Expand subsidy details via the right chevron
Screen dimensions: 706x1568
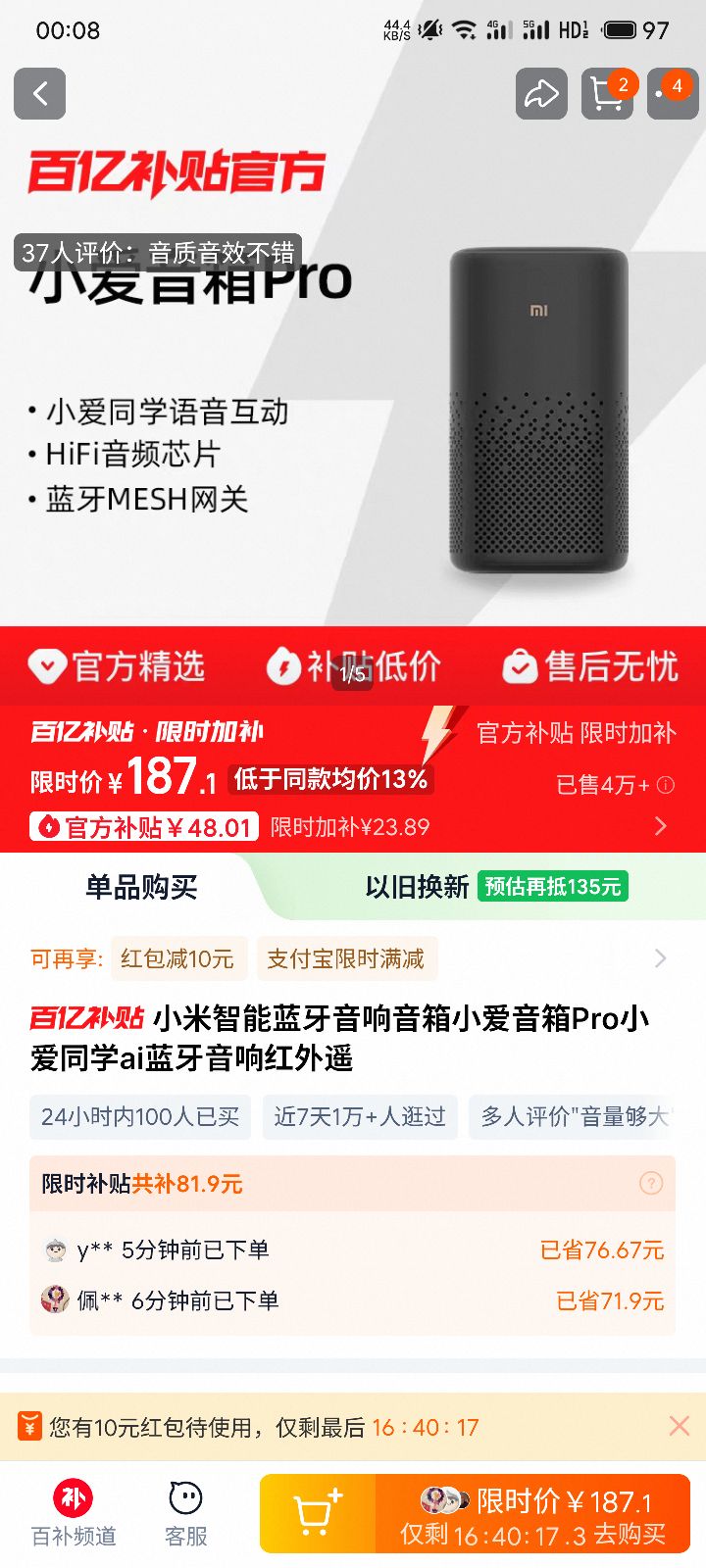point(662,826)
